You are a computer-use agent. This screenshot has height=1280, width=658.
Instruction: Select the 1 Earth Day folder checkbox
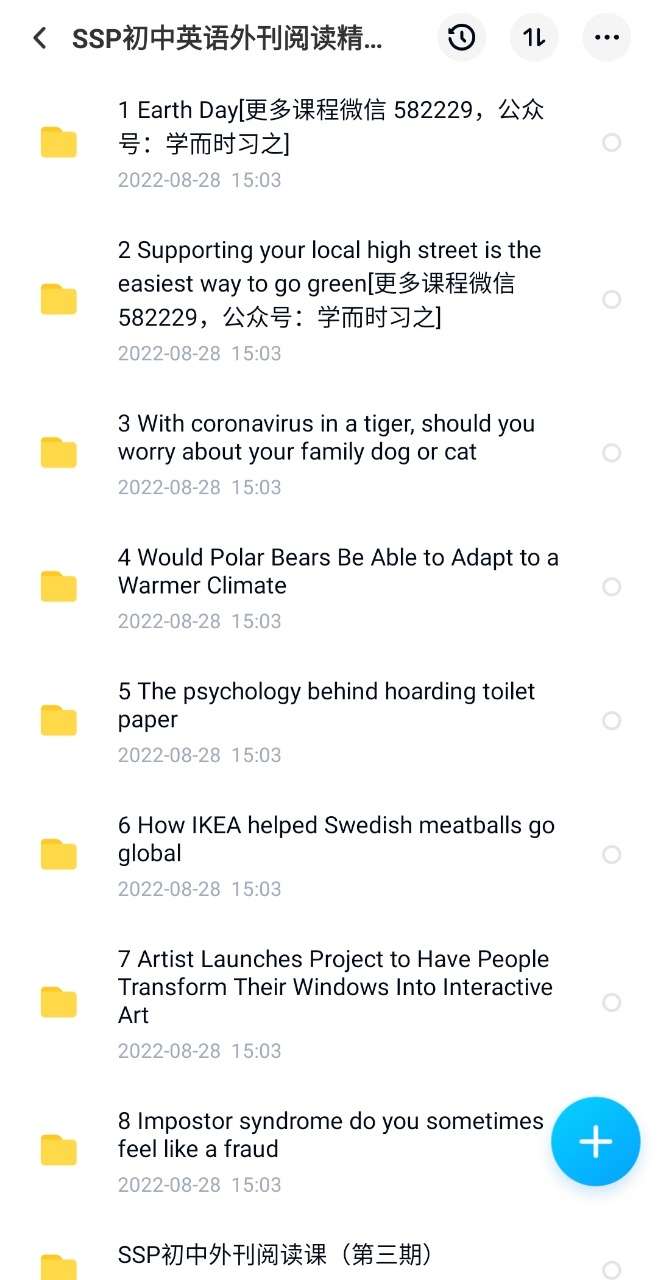(x=611, y=143)
